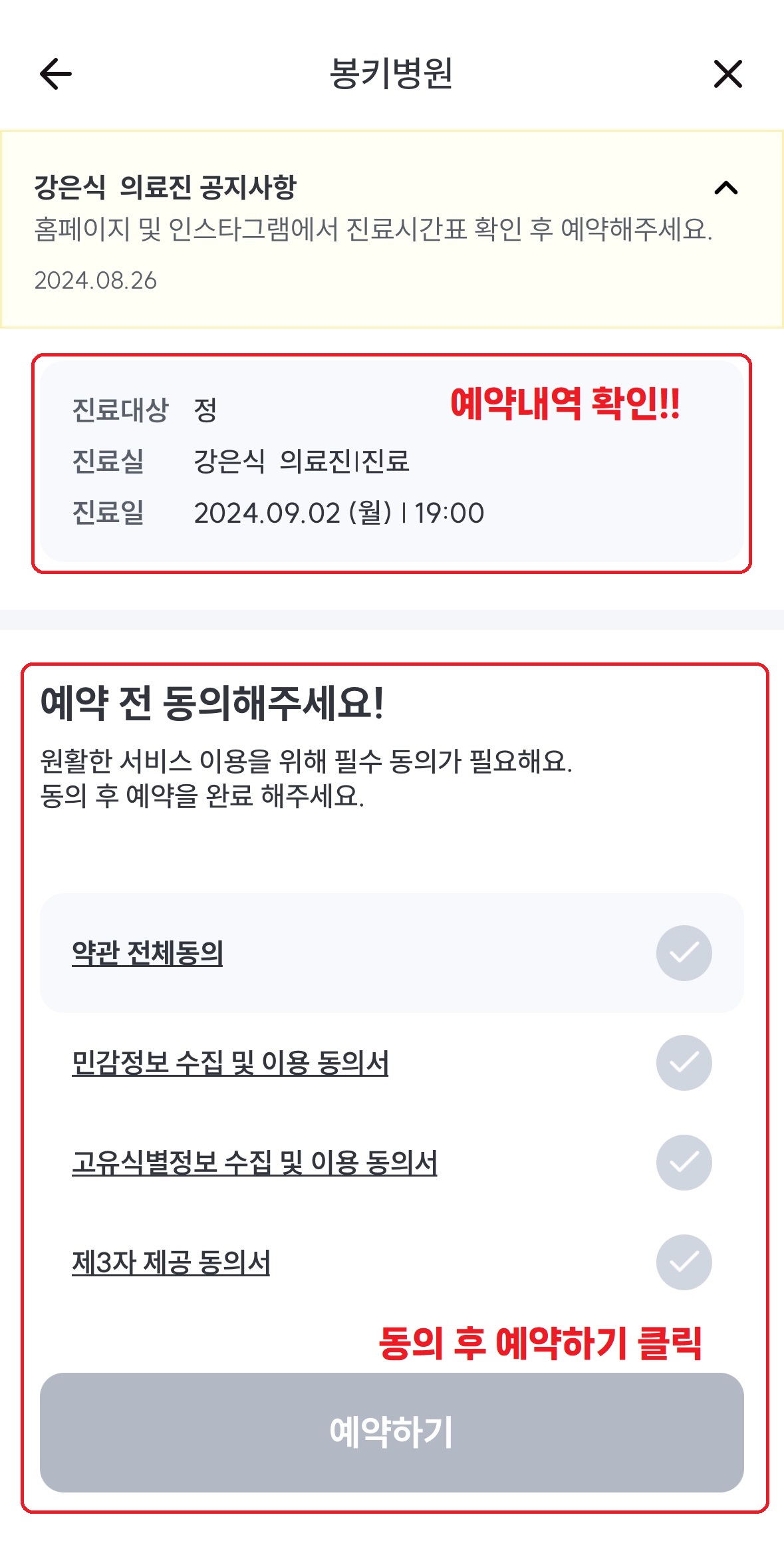This screenshot has height=1557, width=784.
Task: Check the 제3자 제공 동의서 checkbox
Action: [x=684, y=1262]
